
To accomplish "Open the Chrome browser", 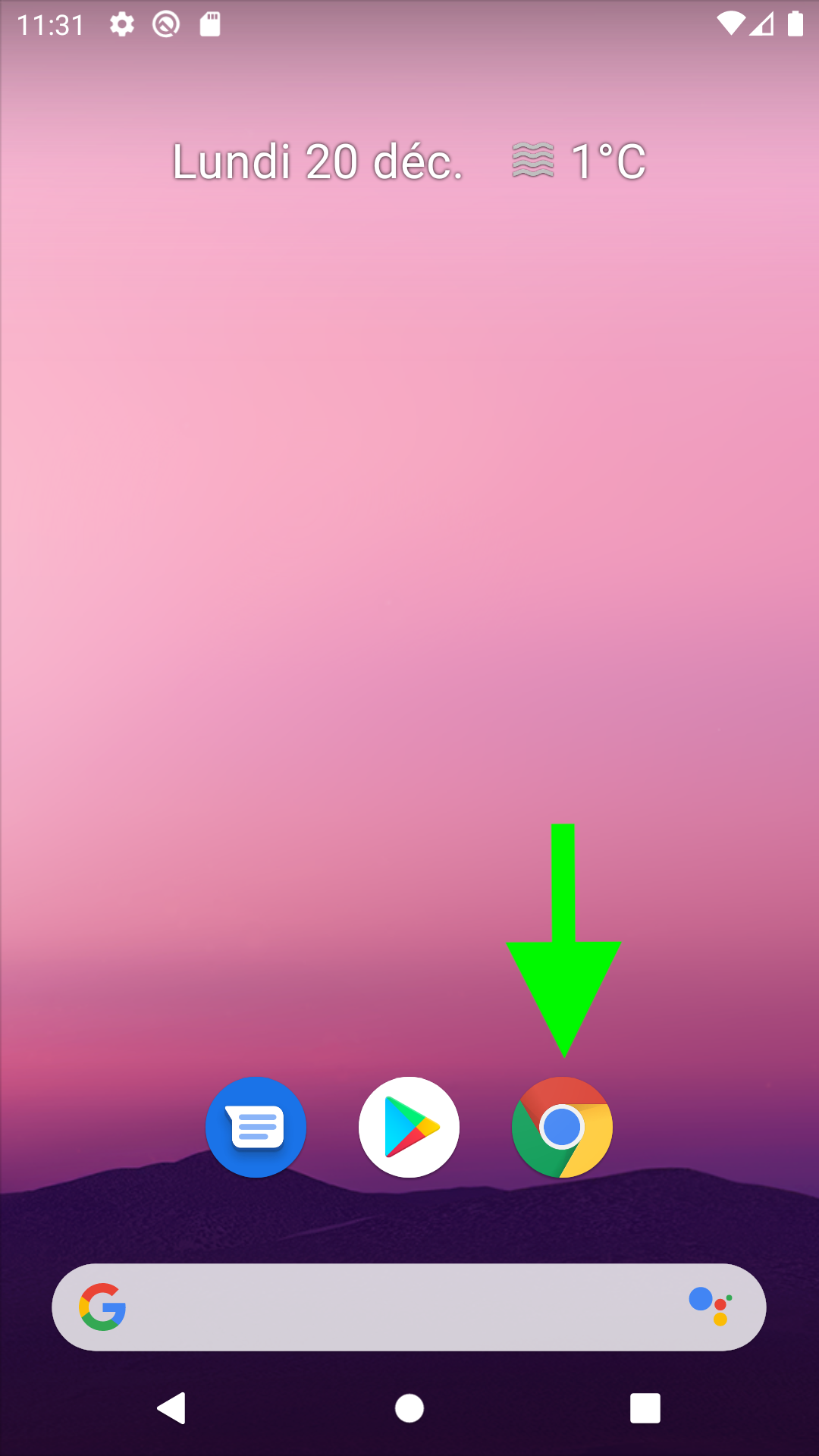I will tap(562, 1127).
